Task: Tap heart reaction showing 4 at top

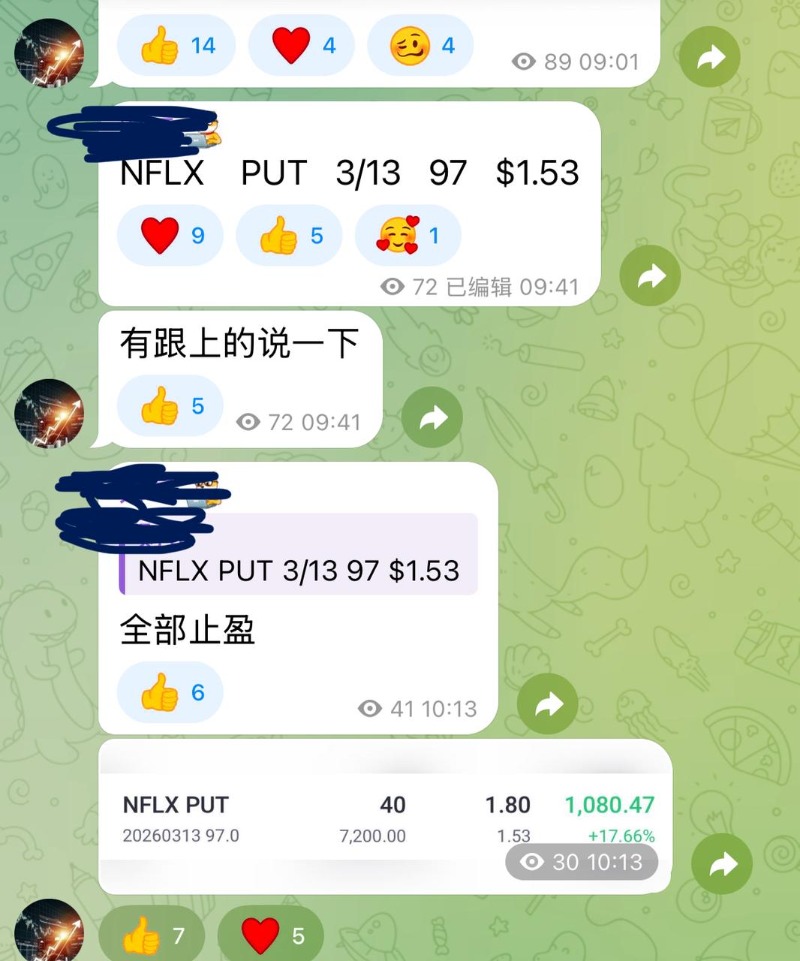Action: tap(301, 45)
